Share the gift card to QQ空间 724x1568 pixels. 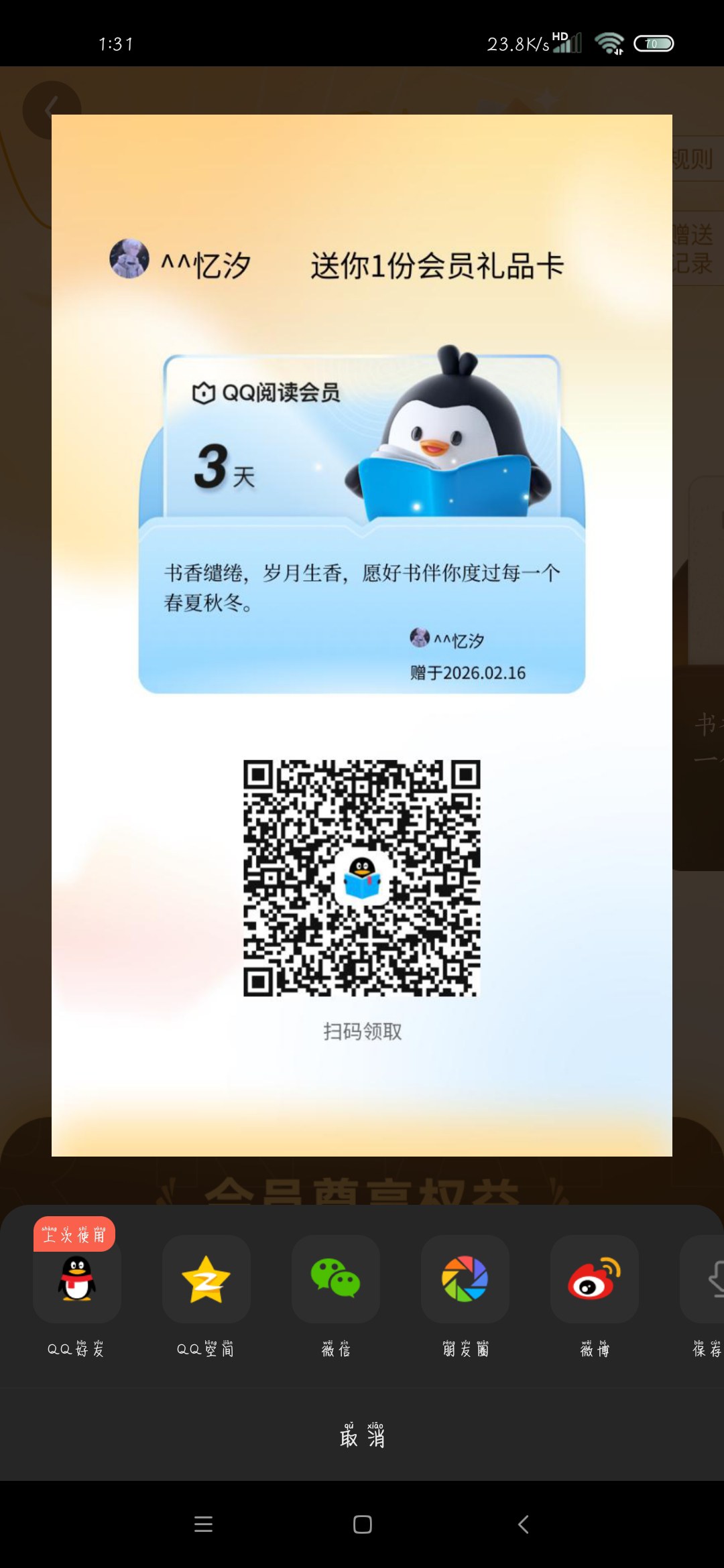click(x=206, y=1279)
